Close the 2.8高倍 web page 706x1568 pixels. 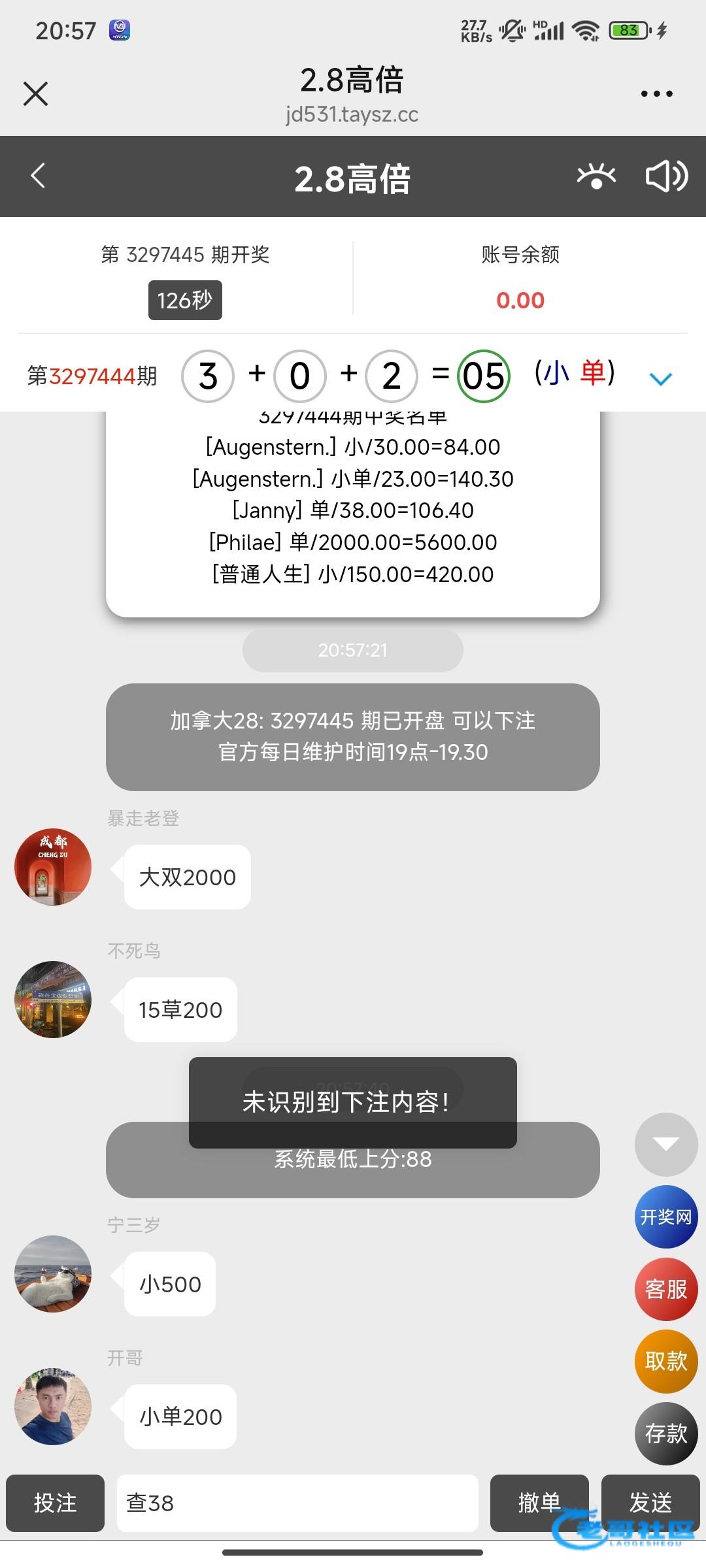click(36, 93)
